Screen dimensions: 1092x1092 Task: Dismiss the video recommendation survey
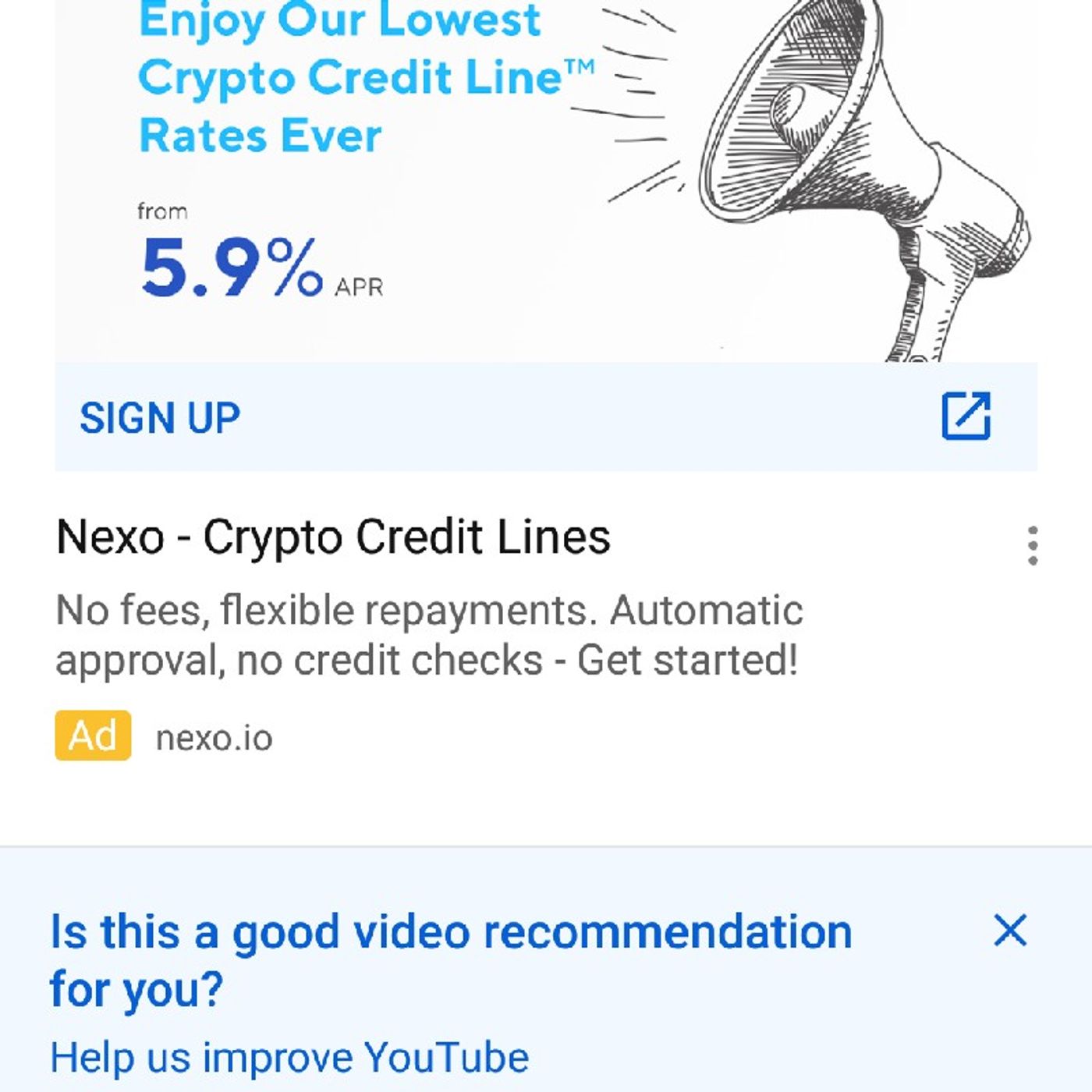click(1010, 930)
